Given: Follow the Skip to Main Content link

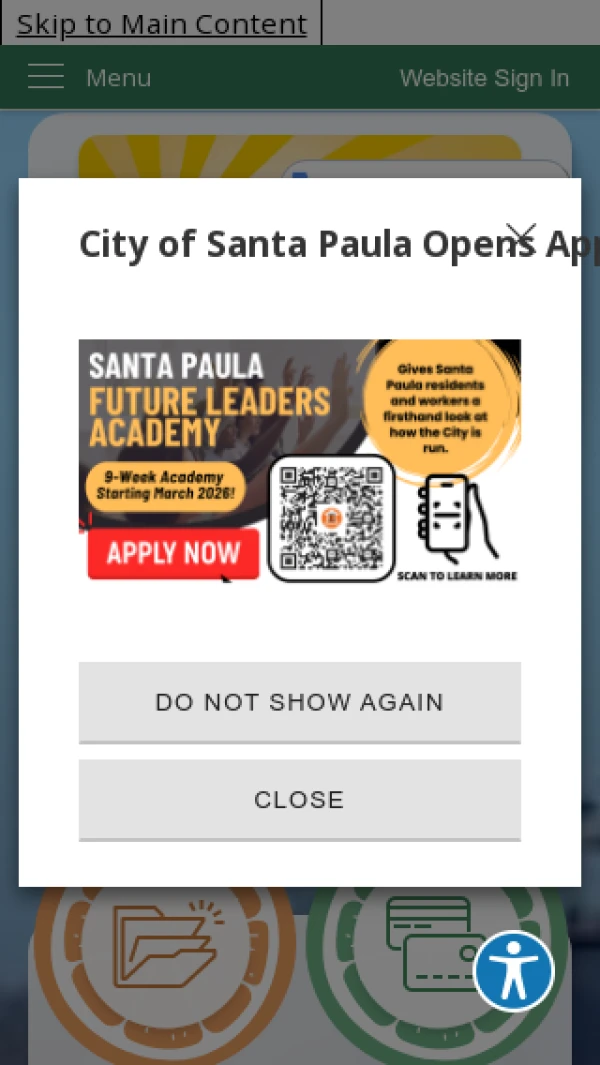Looking at the screenshot, I should pos(162,24).
